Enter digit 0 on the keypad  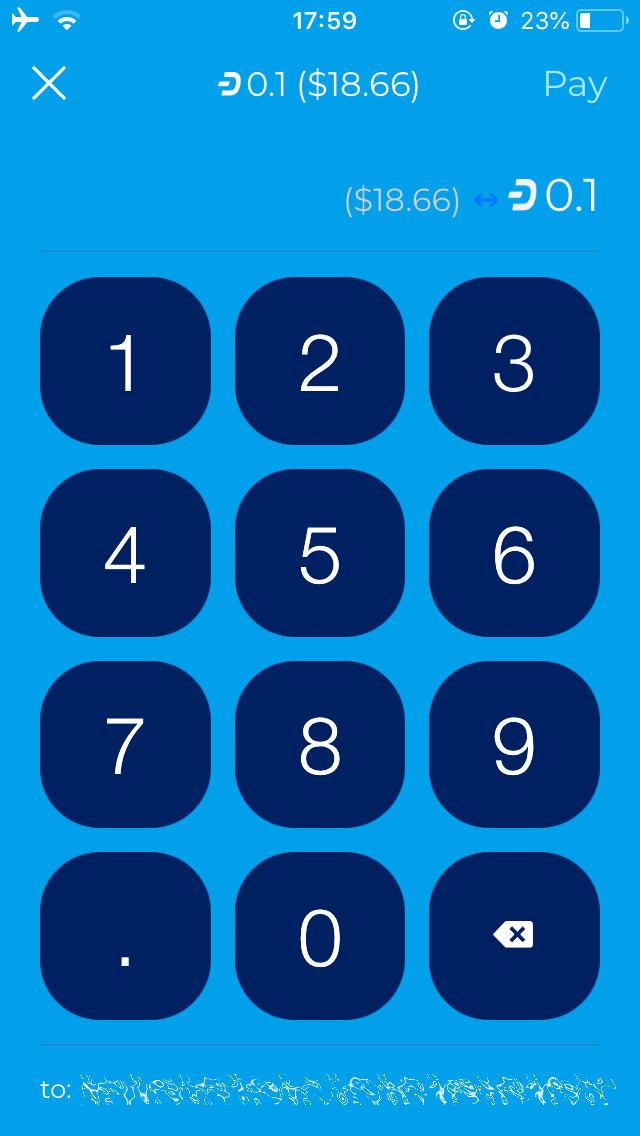pyautogui.click(x=320, y=936)
